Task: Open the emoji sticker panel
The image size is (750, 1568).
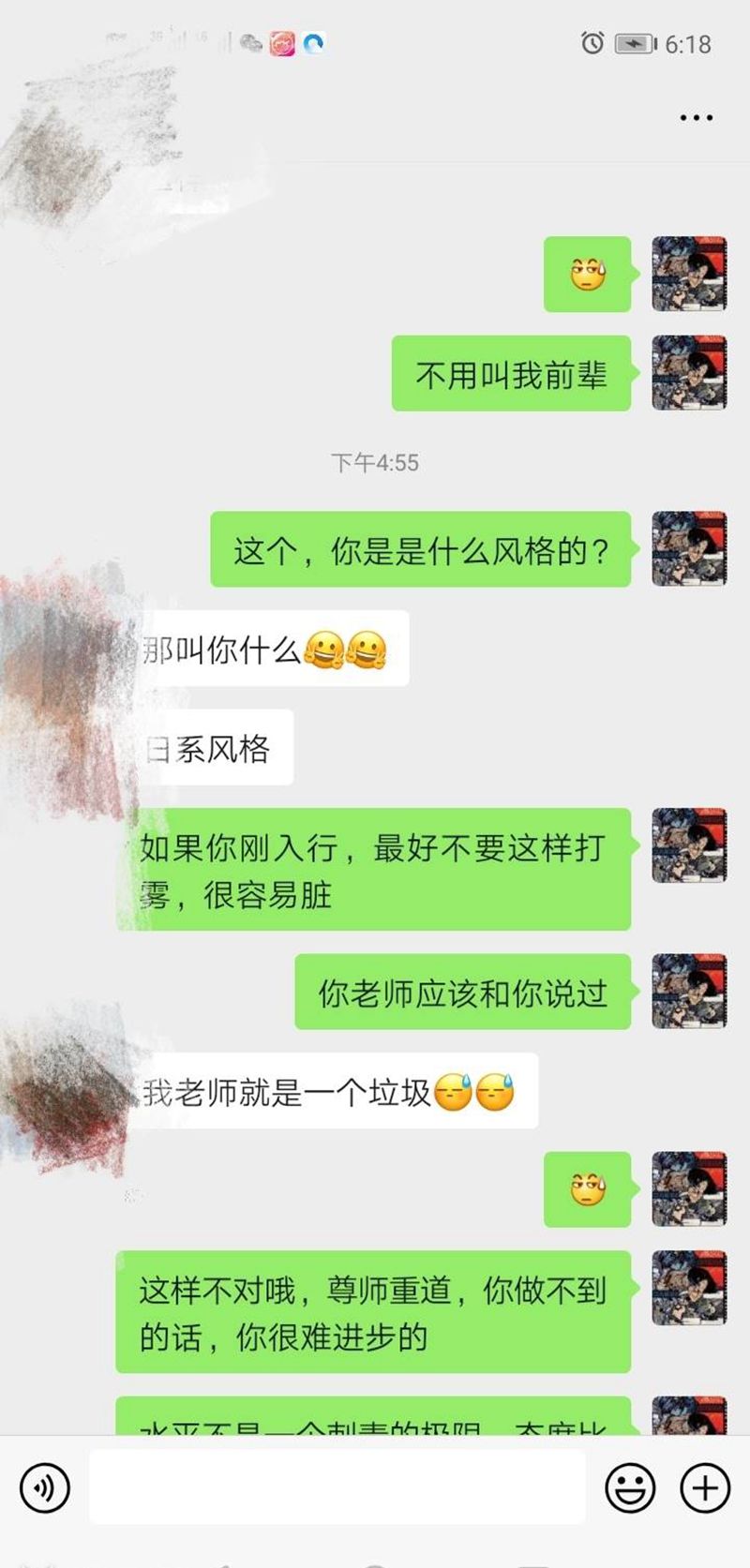Action: click(x=630, y=1486)
